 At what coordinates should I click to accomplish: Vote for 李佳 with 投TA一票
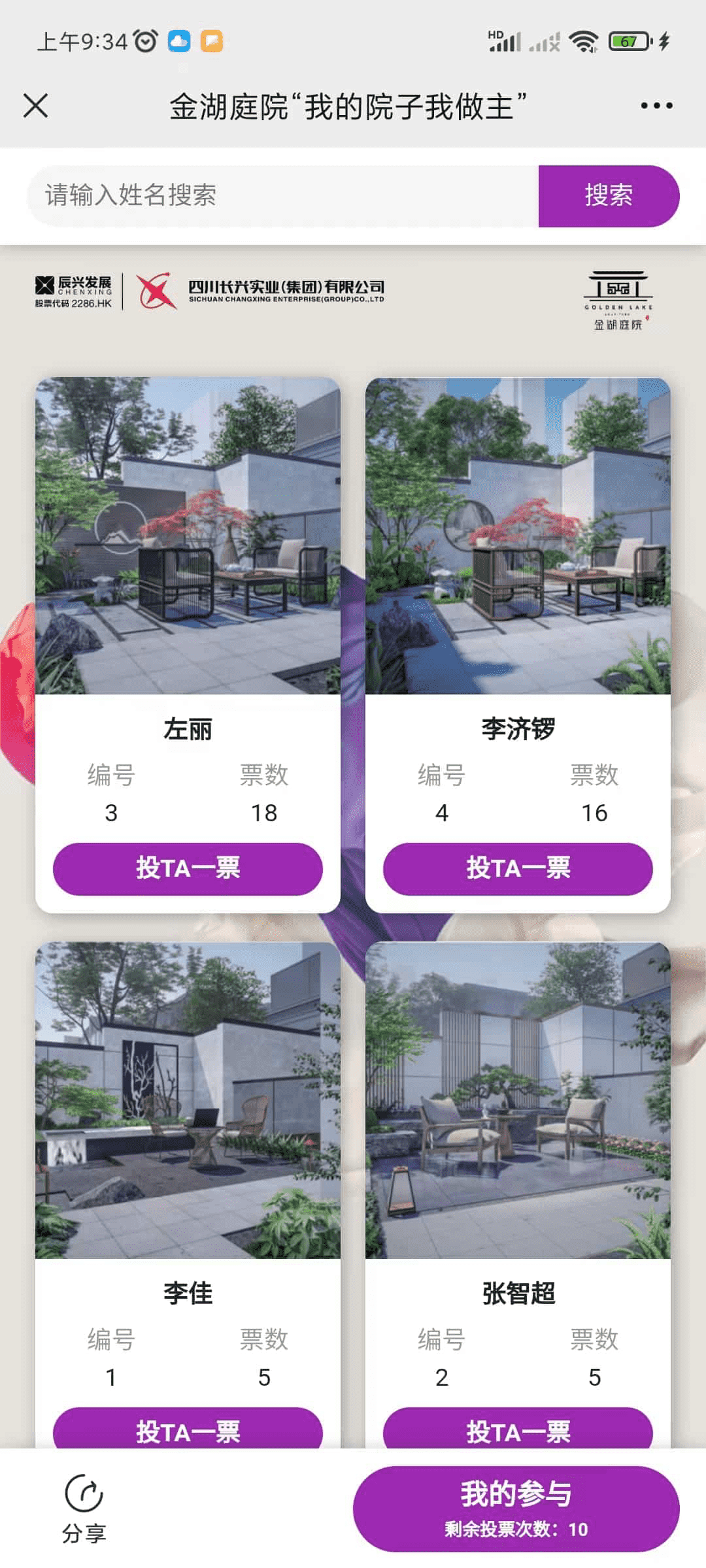coord(188,1429)
